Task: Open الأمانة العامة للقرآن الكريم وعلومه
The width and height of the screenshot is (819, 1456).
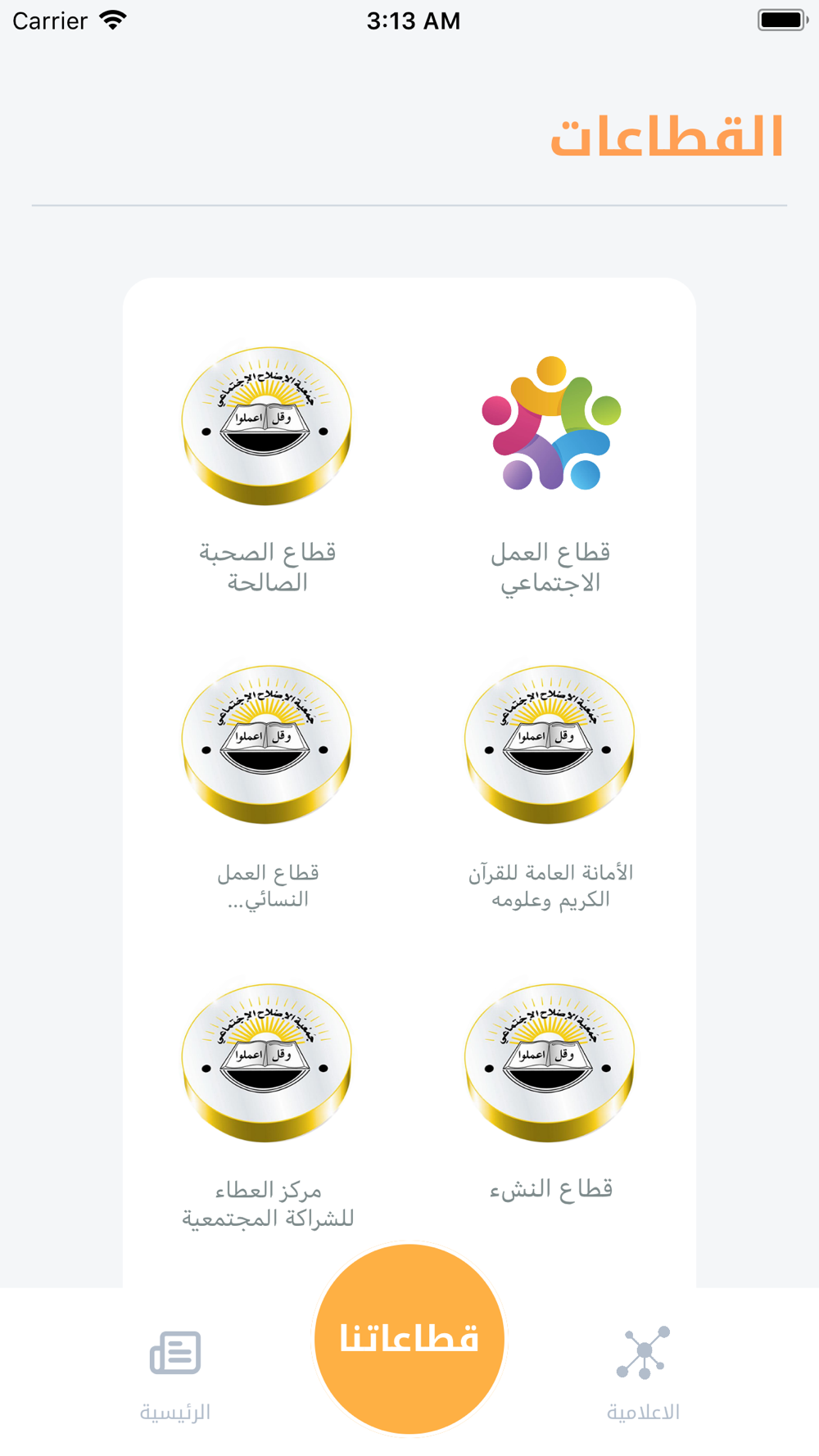Action: click(x=550, y=788)
